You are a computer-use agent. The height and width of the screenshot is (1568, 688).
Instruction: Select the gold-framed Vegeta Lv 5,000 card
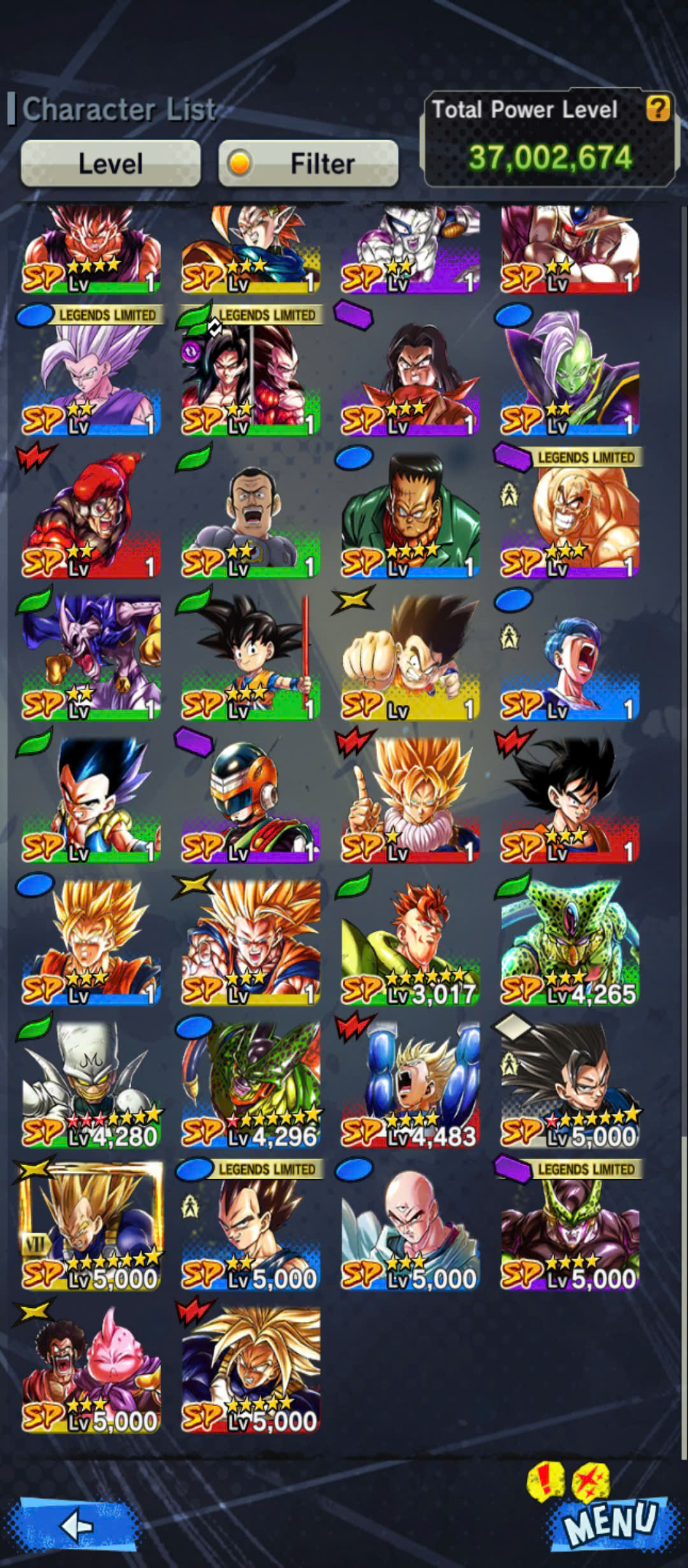(x=91, y=1226)
